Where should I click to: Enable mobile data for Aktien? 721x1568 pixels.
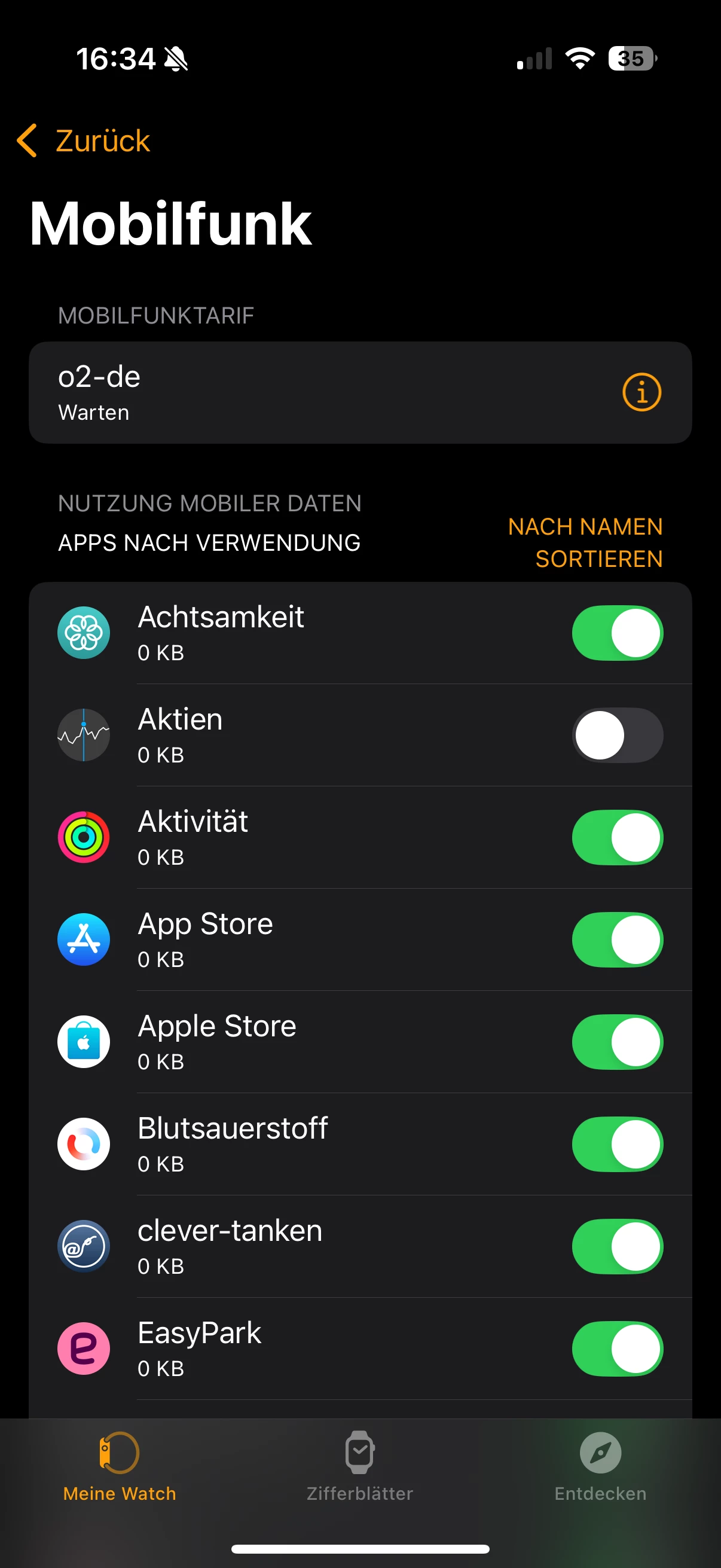click(617, 736)
